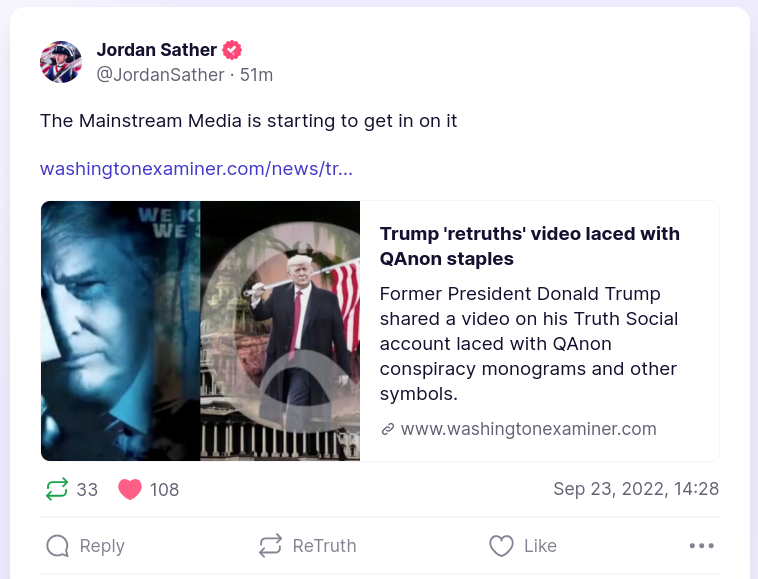The width and height of the screenshot is (758, 579).
Task: Reply to Jordan Sather's post
Action: tap(86, 545)
